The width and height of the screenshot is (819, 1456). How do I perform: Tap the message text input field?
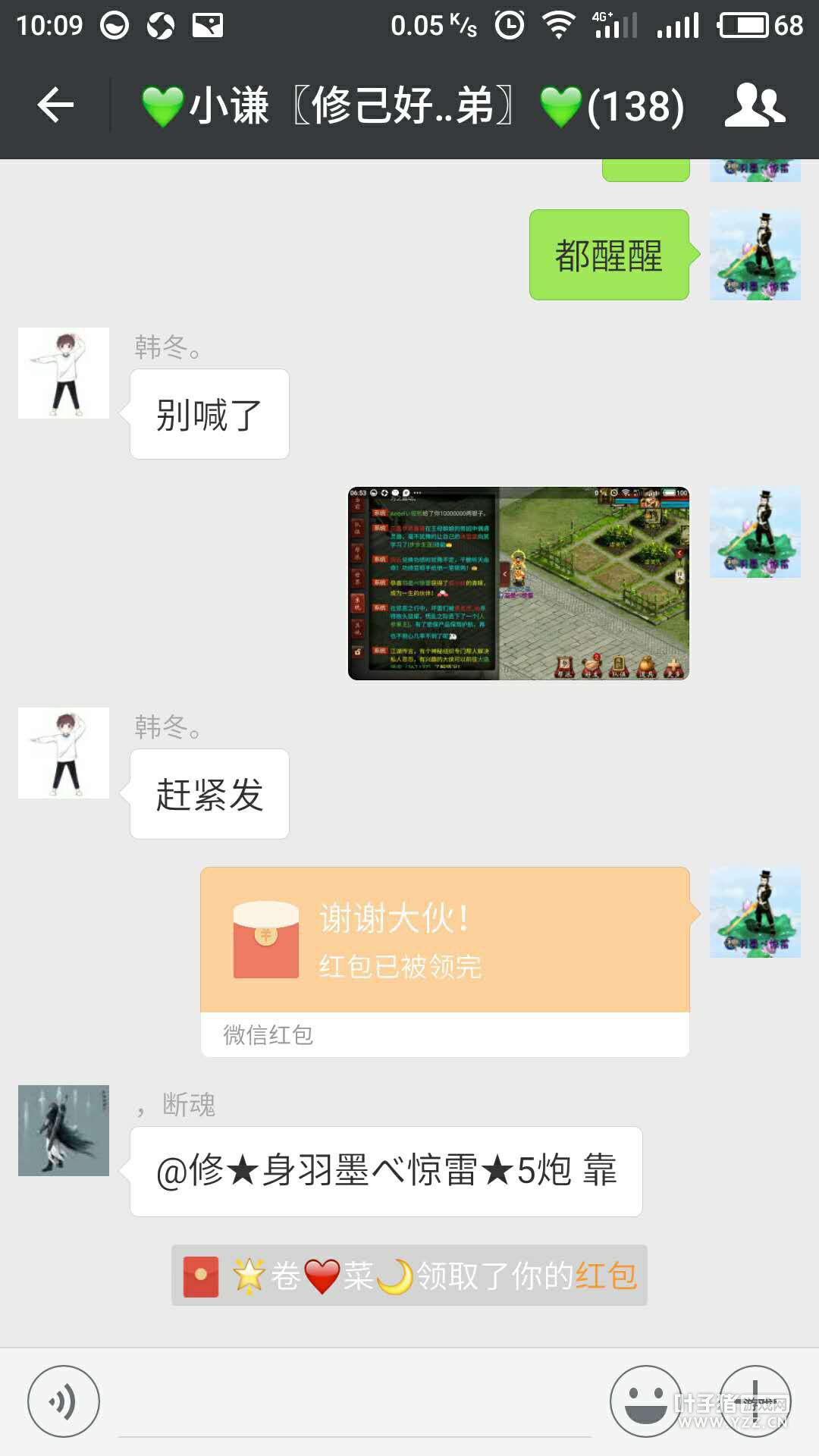tap(354, 1403)
